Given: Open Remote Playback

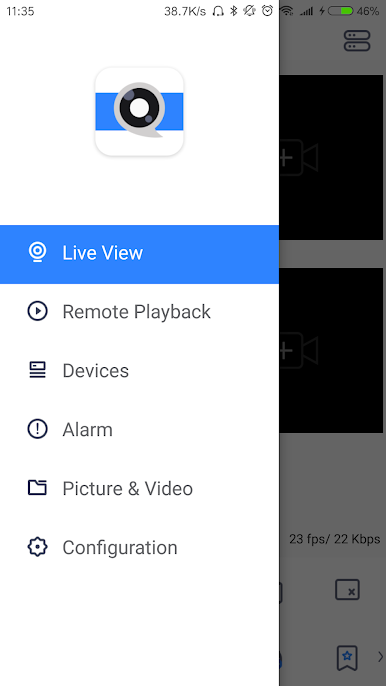Looking at the screenshot, I should [x=139, y=312].
